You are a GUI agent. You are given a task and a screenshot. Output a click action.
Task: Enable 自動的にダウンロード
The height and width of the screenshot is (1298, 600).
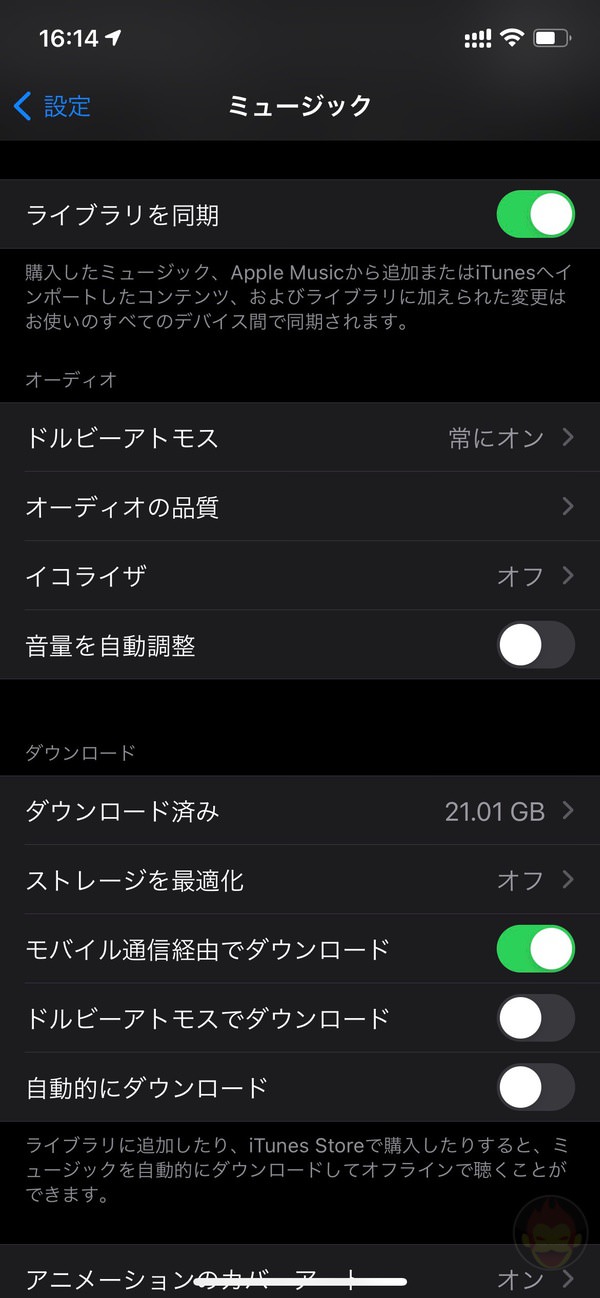535,1087
